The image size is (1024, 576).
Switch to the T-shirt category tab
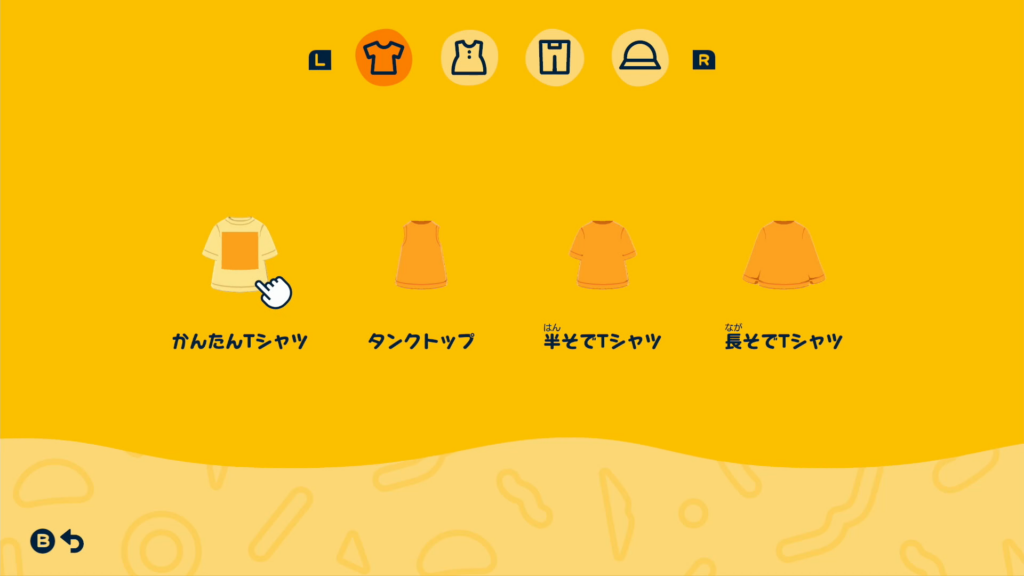tap(384, 58)
